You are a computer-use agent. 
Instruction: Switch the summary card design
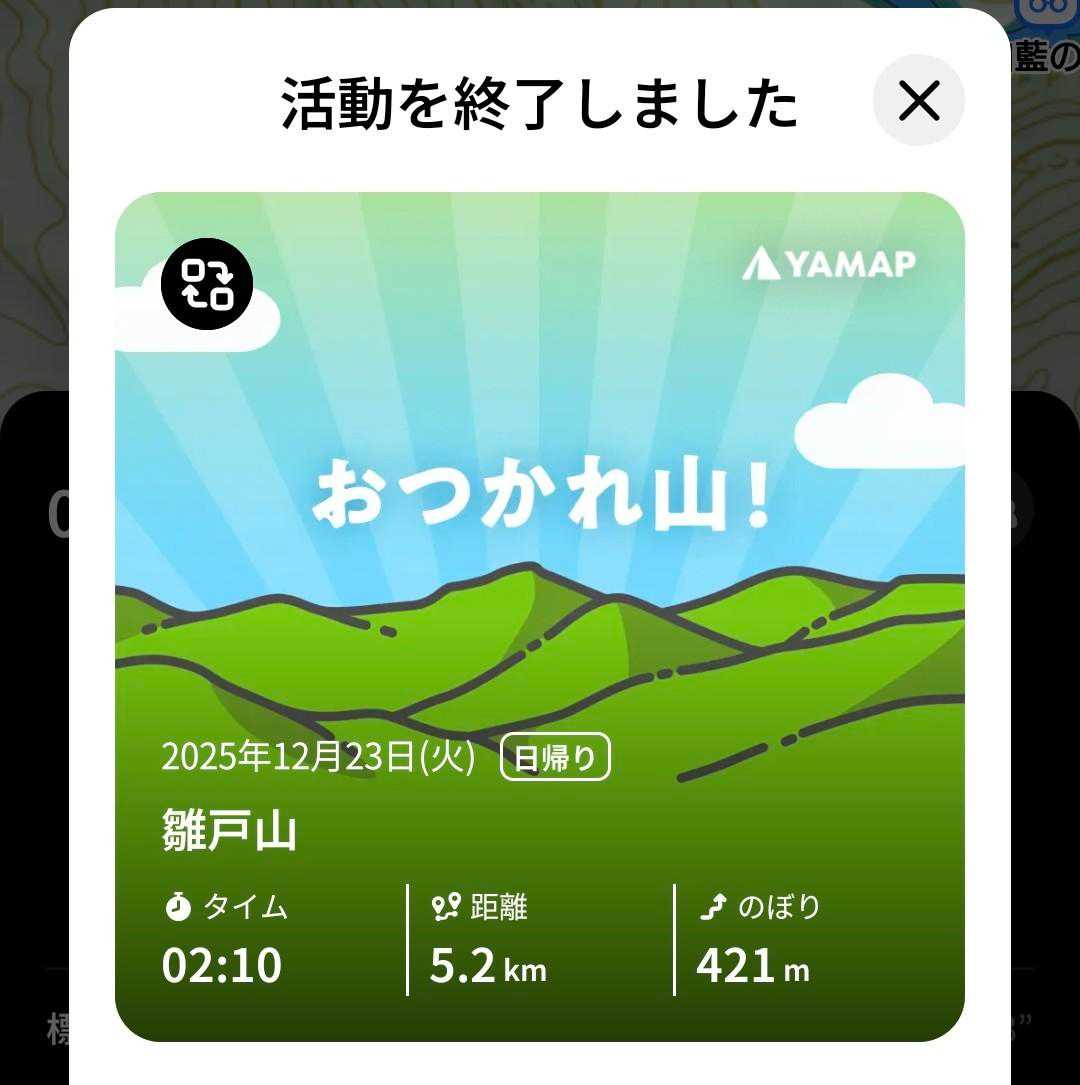coord(207,283)
